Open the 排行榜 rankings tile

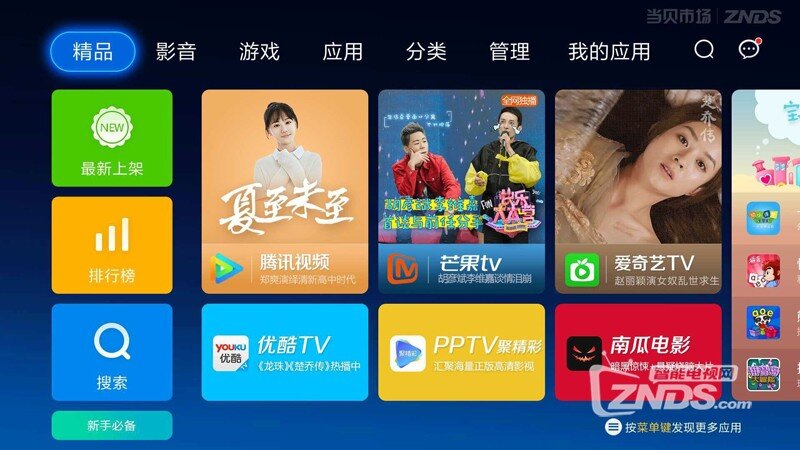[x=112, y=245]
